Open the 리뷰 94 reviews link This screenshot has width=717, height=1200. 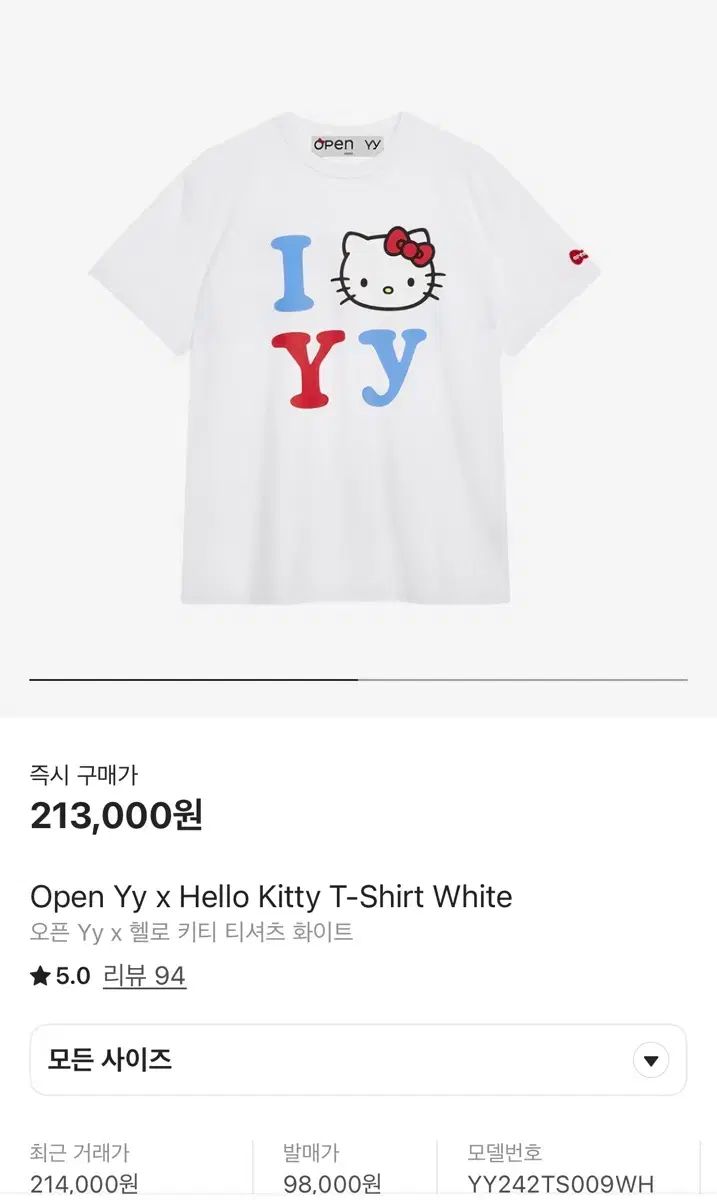[144, 976]
